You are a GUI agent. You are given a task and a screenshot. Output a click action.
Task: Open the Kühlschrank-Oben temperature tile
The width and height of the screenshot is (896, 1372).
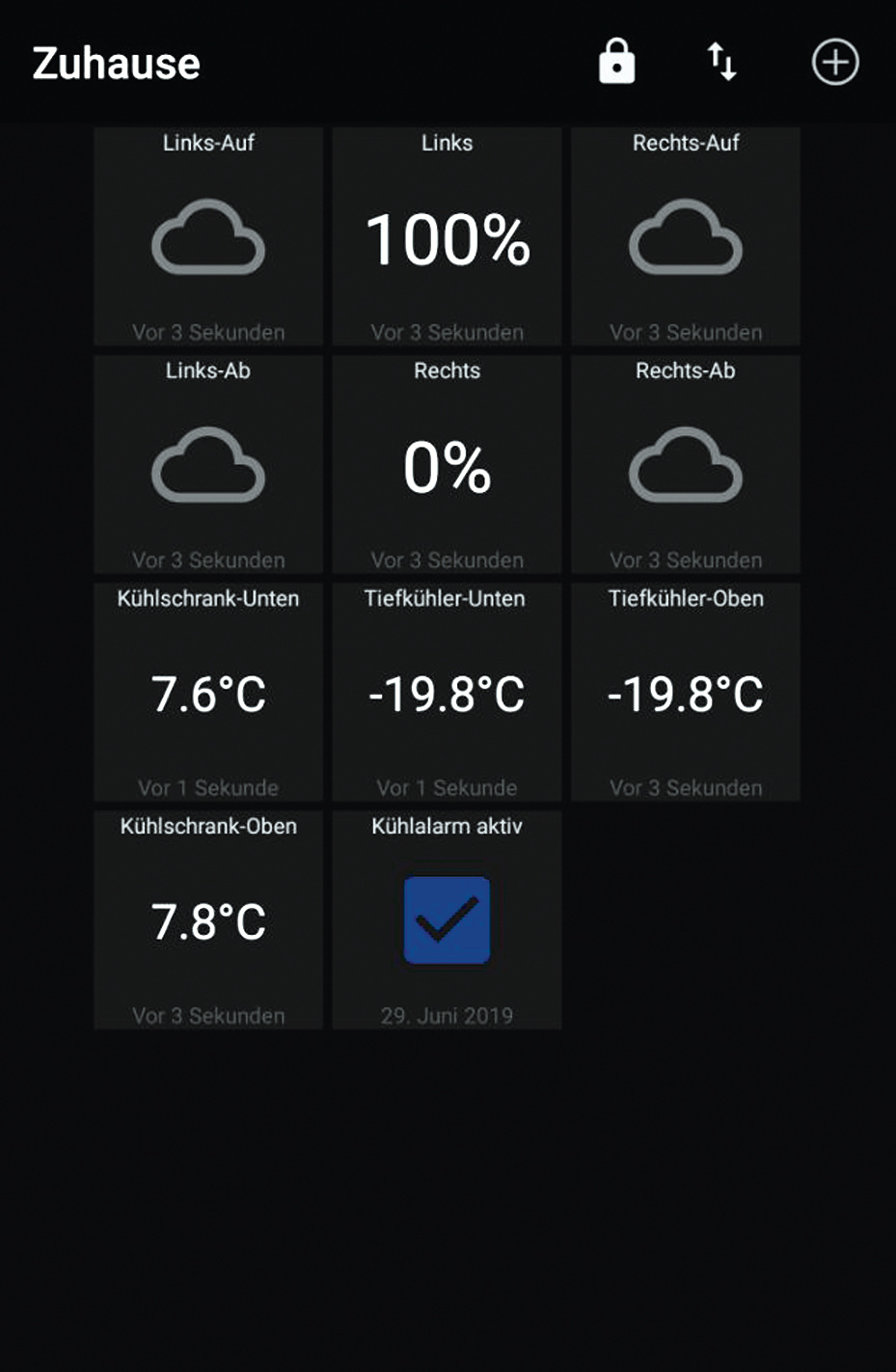coord(208,919)
